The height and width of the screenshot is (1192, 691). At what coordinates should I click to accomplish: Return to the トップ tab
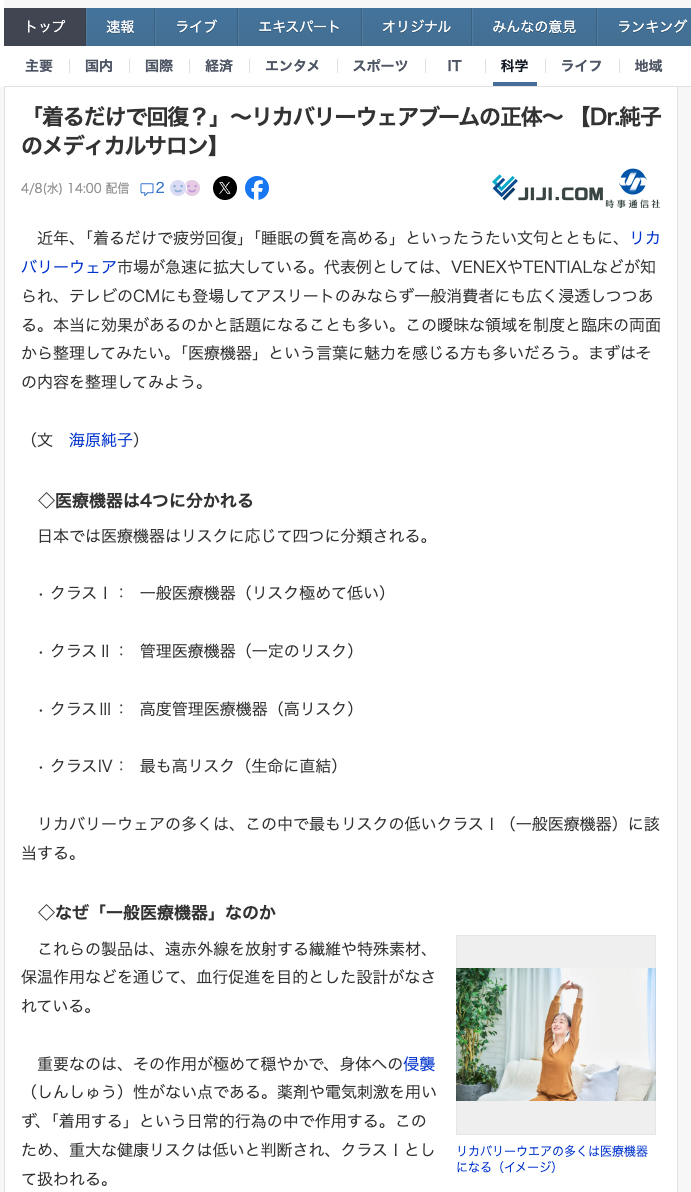[x=44, y=27]
